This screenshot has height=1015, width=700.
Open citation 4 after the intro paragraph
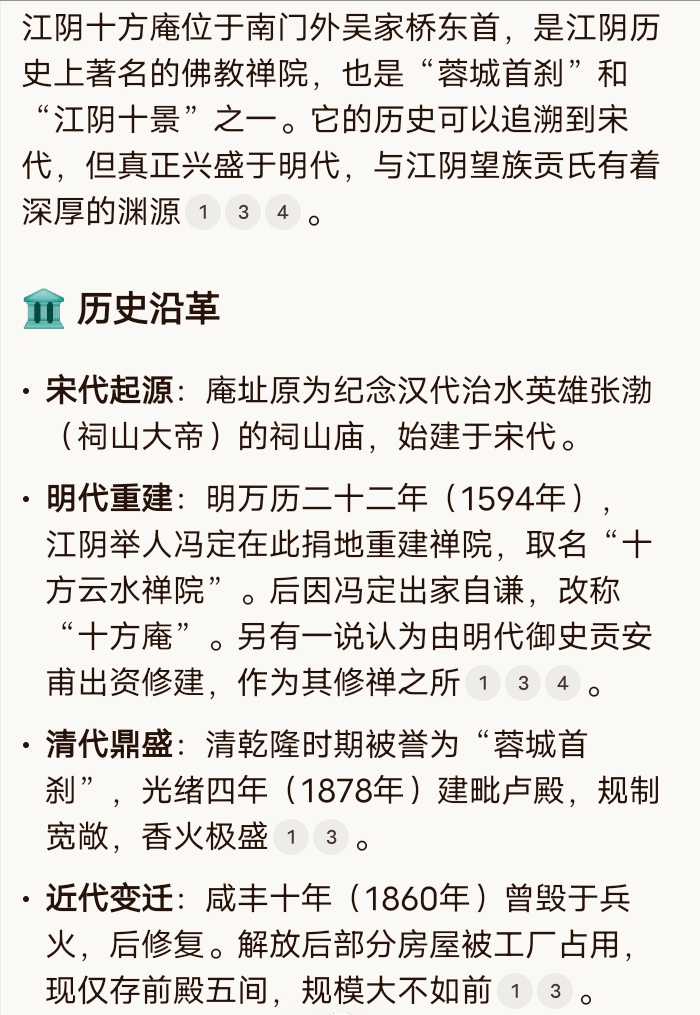click(x=283, y=211)
